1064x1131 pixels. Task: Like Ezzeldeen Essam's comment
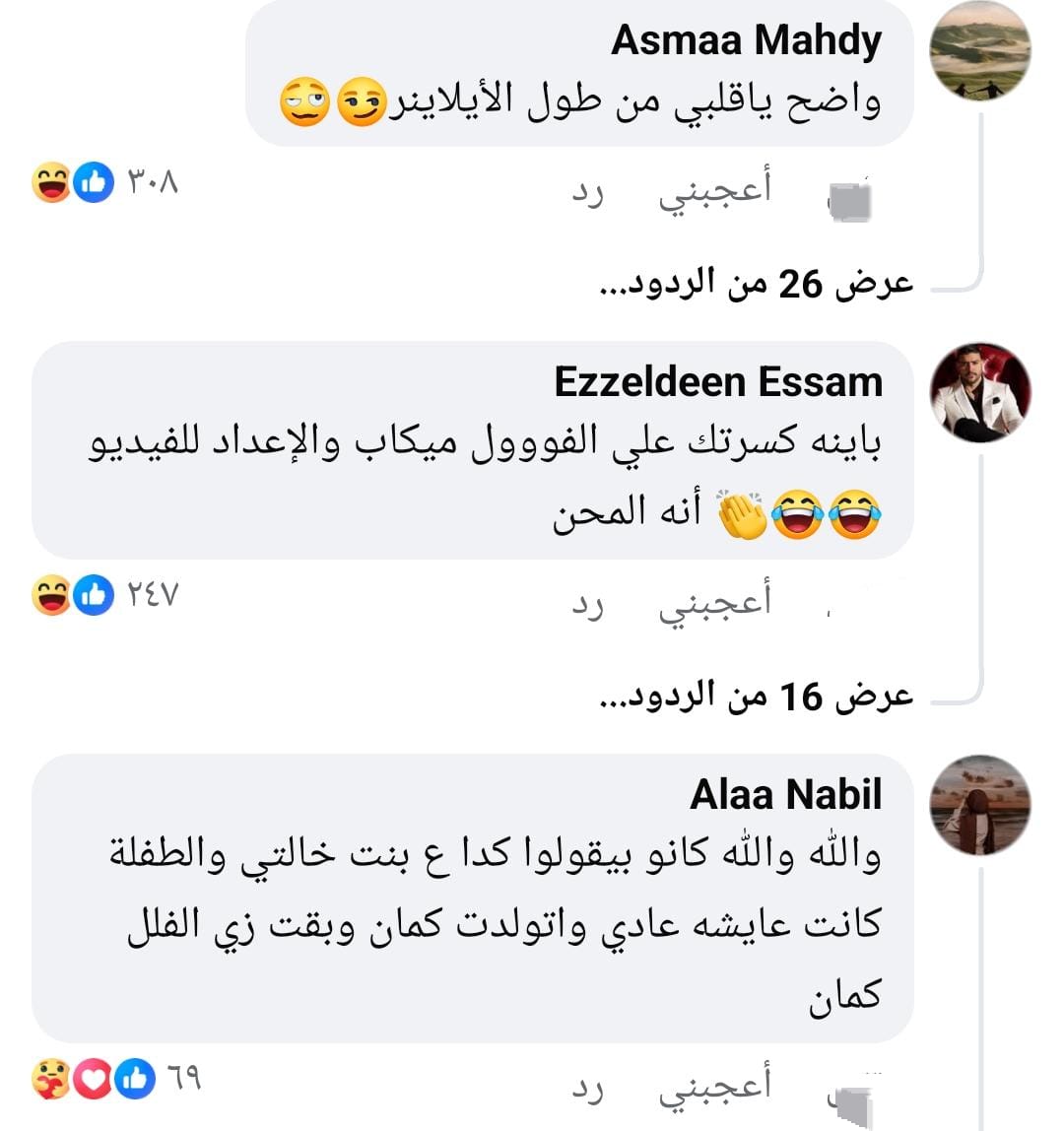click(x=714, y=602)
